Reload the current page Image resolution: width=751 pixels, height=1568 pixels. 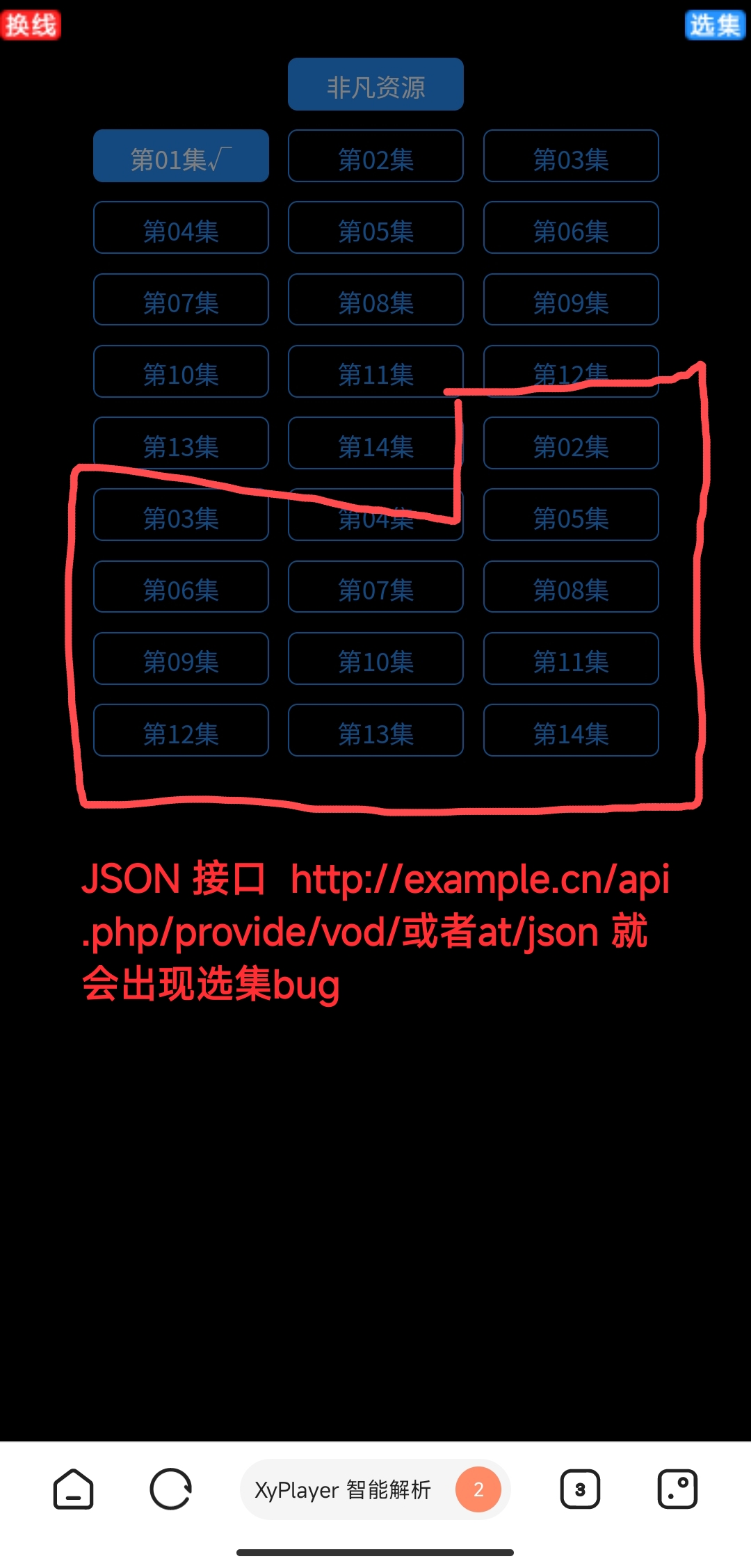pos(170,1489)
